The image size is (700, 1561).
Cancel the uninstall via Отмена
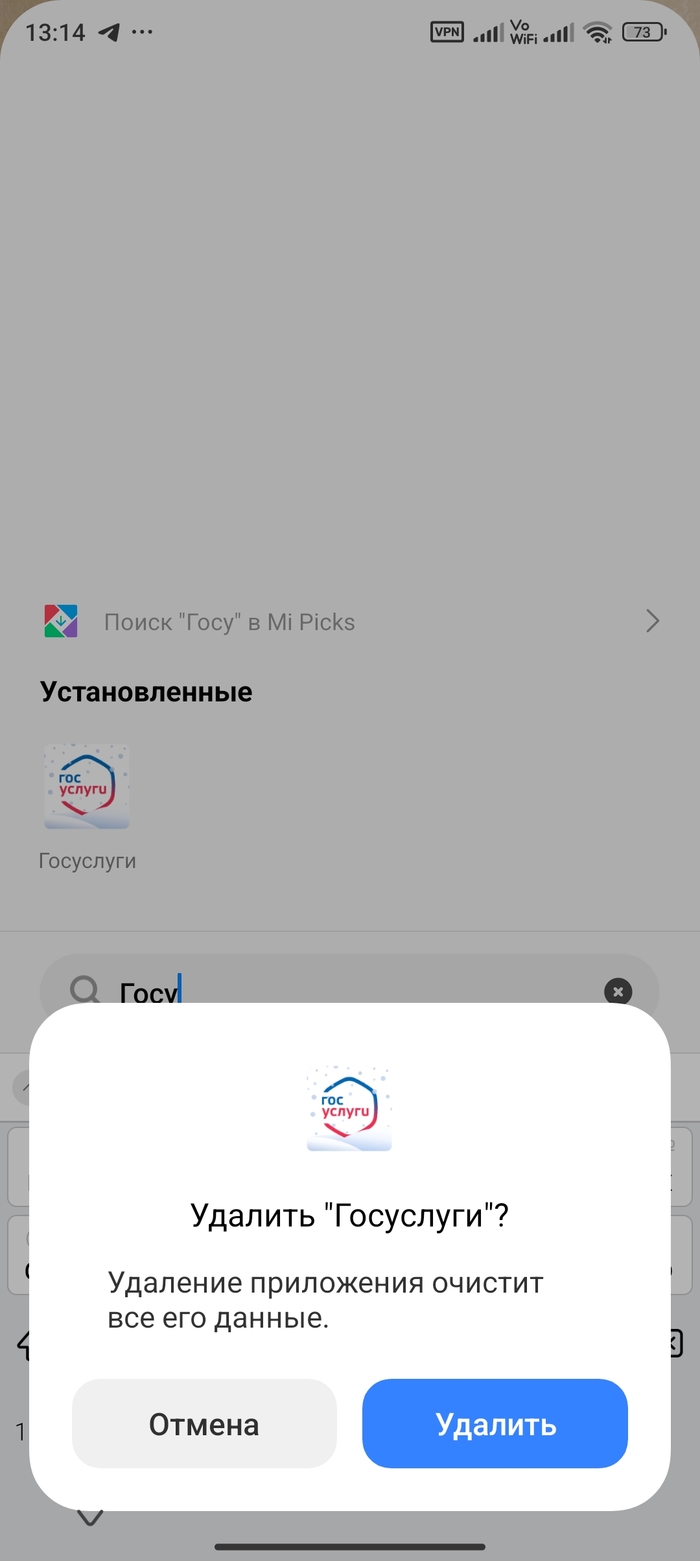click(x=204, y=1424)
